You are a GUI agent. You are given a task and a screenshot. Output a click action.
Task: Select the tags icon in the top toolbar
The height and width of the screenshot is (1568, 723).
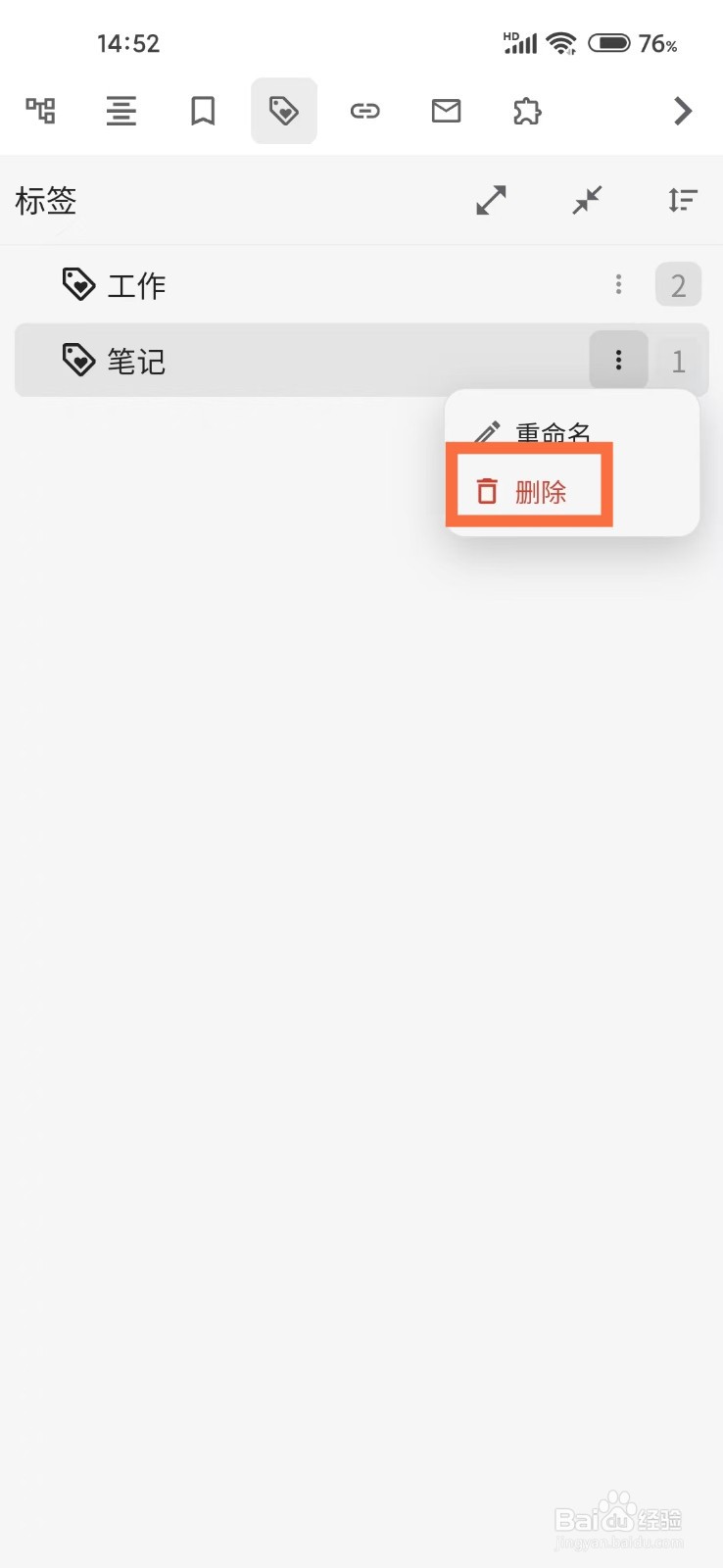point(283,111)
